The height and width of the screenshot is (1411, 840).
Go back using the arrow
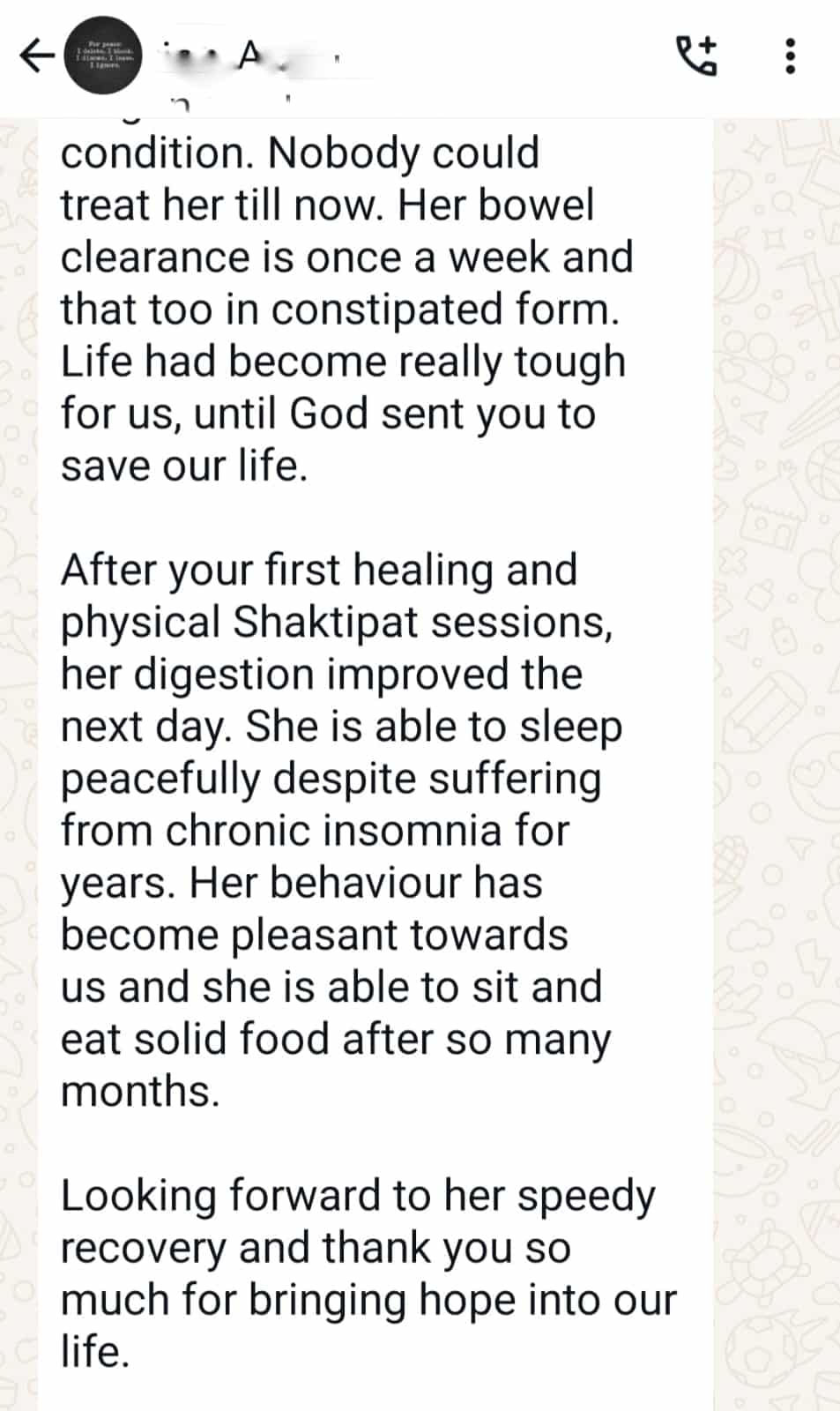pyautogui.click(x=35, y=56)
